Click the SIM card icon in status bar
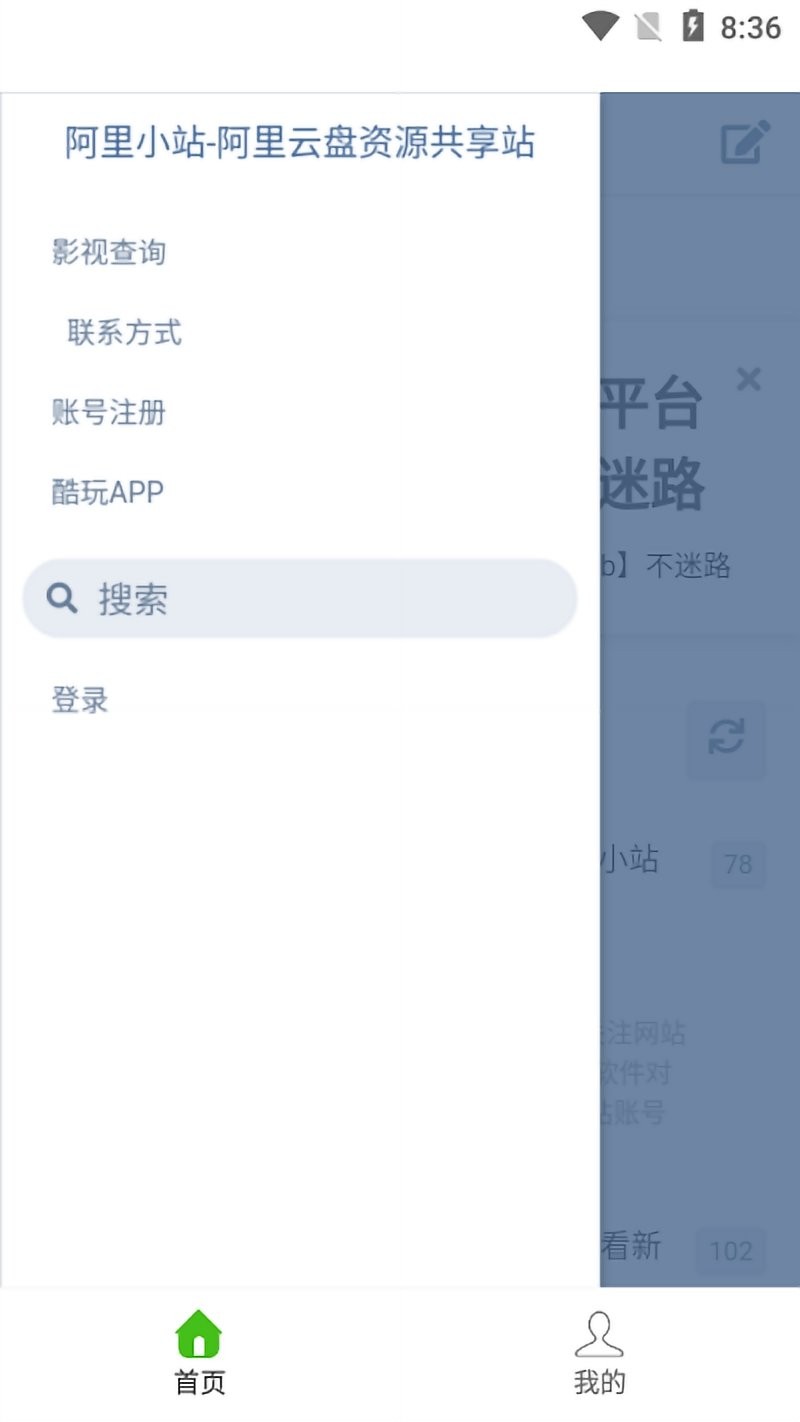Screen dimensions: 800x1422 pyautogui.click(x=647, y=25)
